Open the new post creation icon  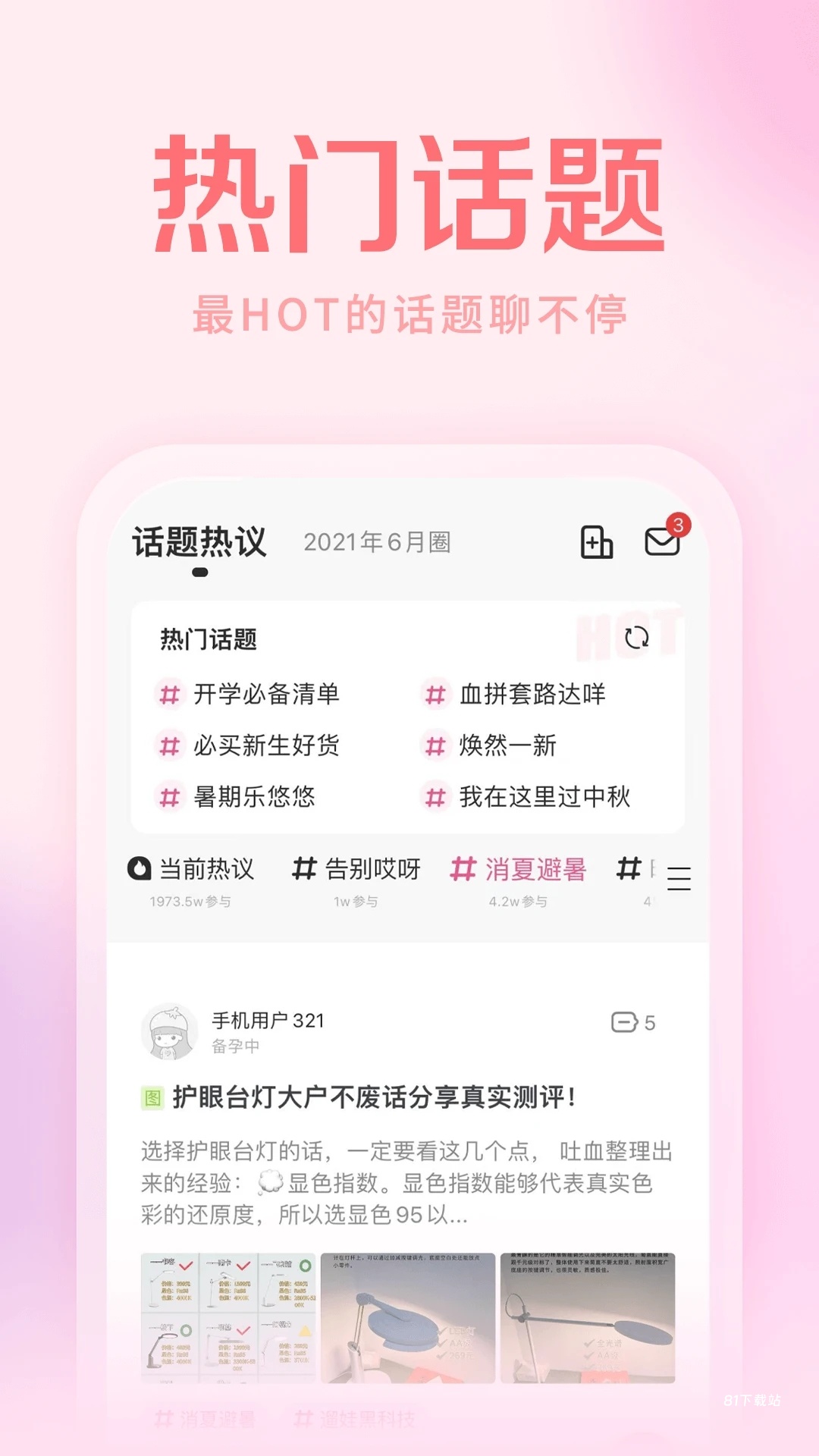click(x=595, y=544)
